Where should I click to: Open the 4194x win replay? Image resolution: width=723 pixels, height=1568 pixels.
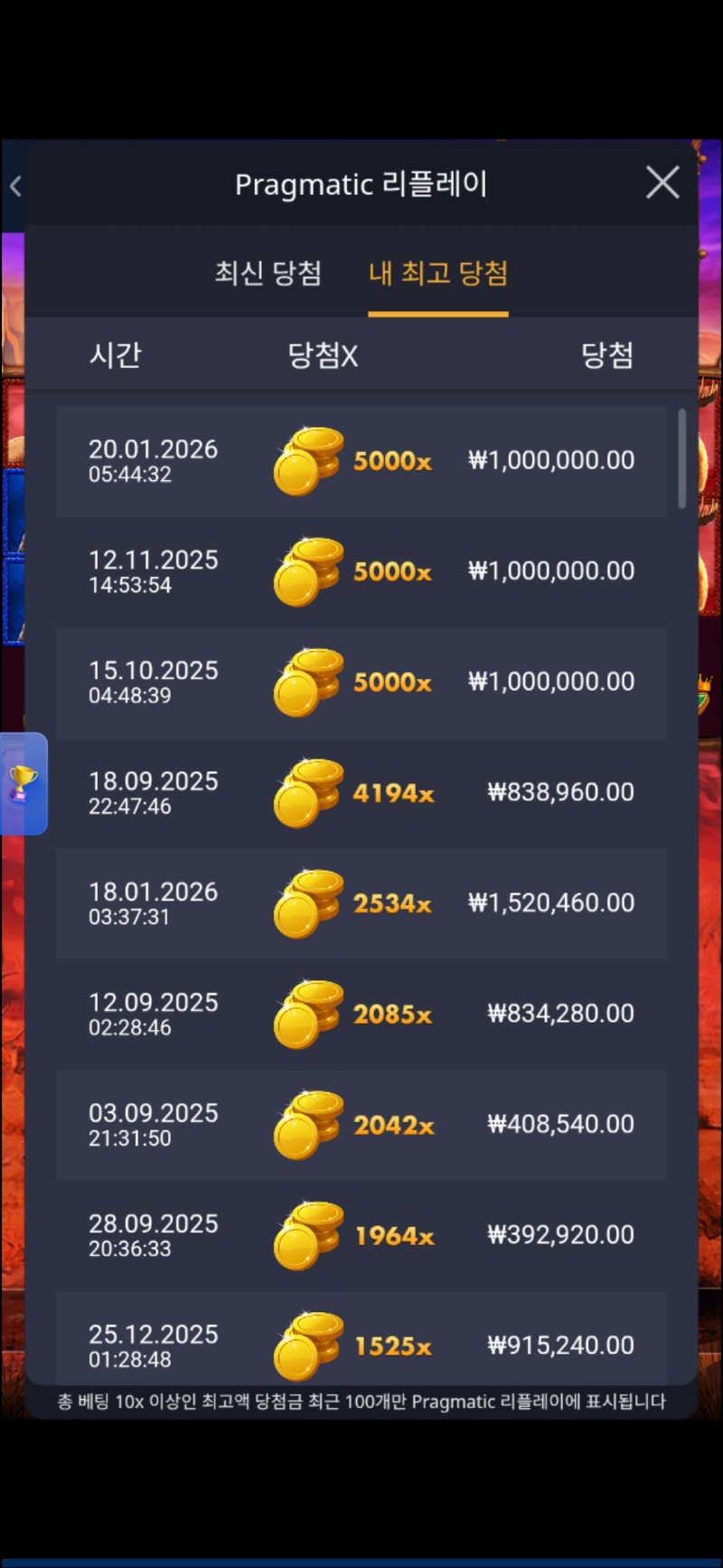[361, 793]
